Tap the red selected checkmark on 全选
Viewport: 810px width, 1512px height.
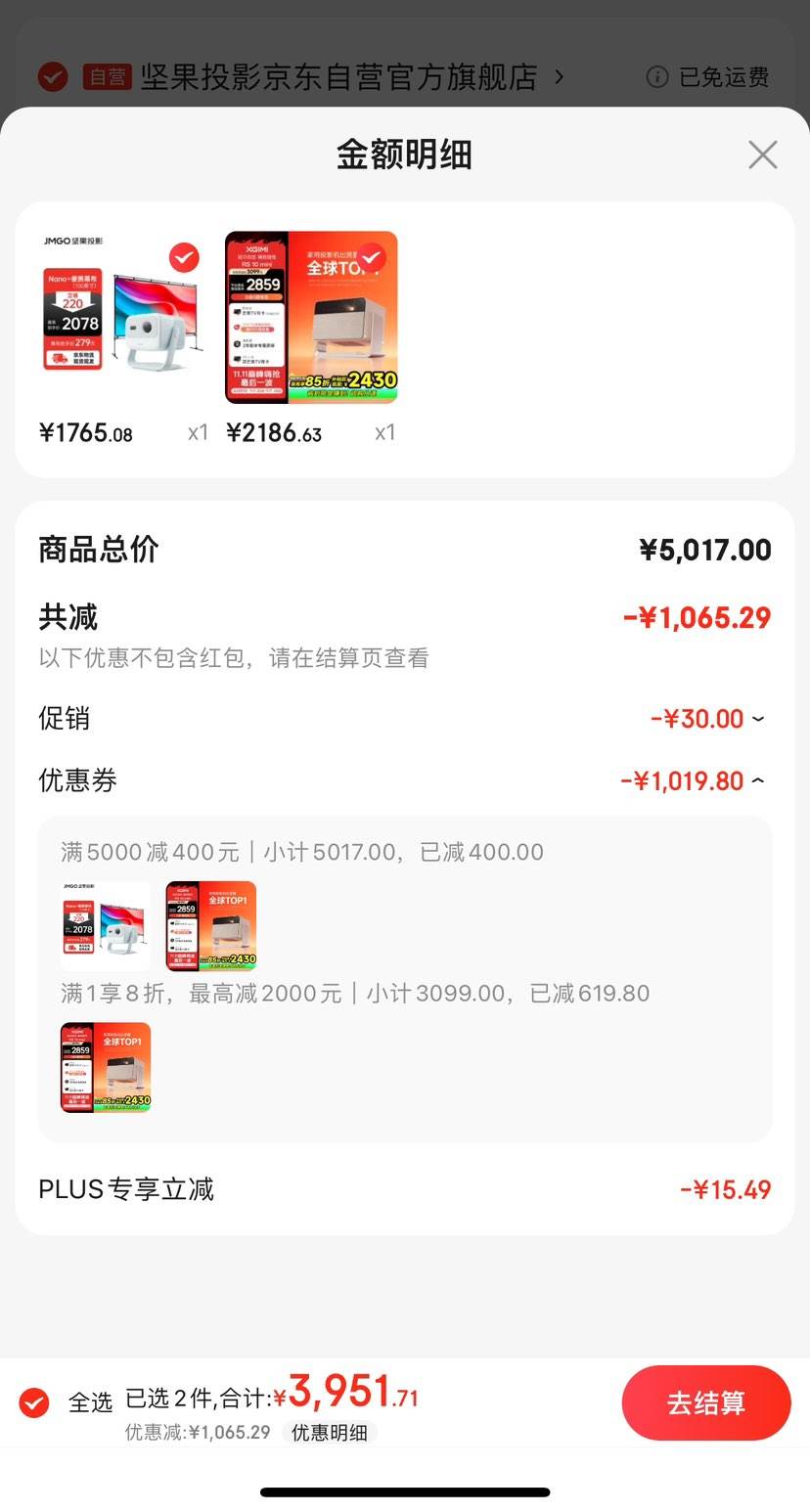(x=33, y=1402)
